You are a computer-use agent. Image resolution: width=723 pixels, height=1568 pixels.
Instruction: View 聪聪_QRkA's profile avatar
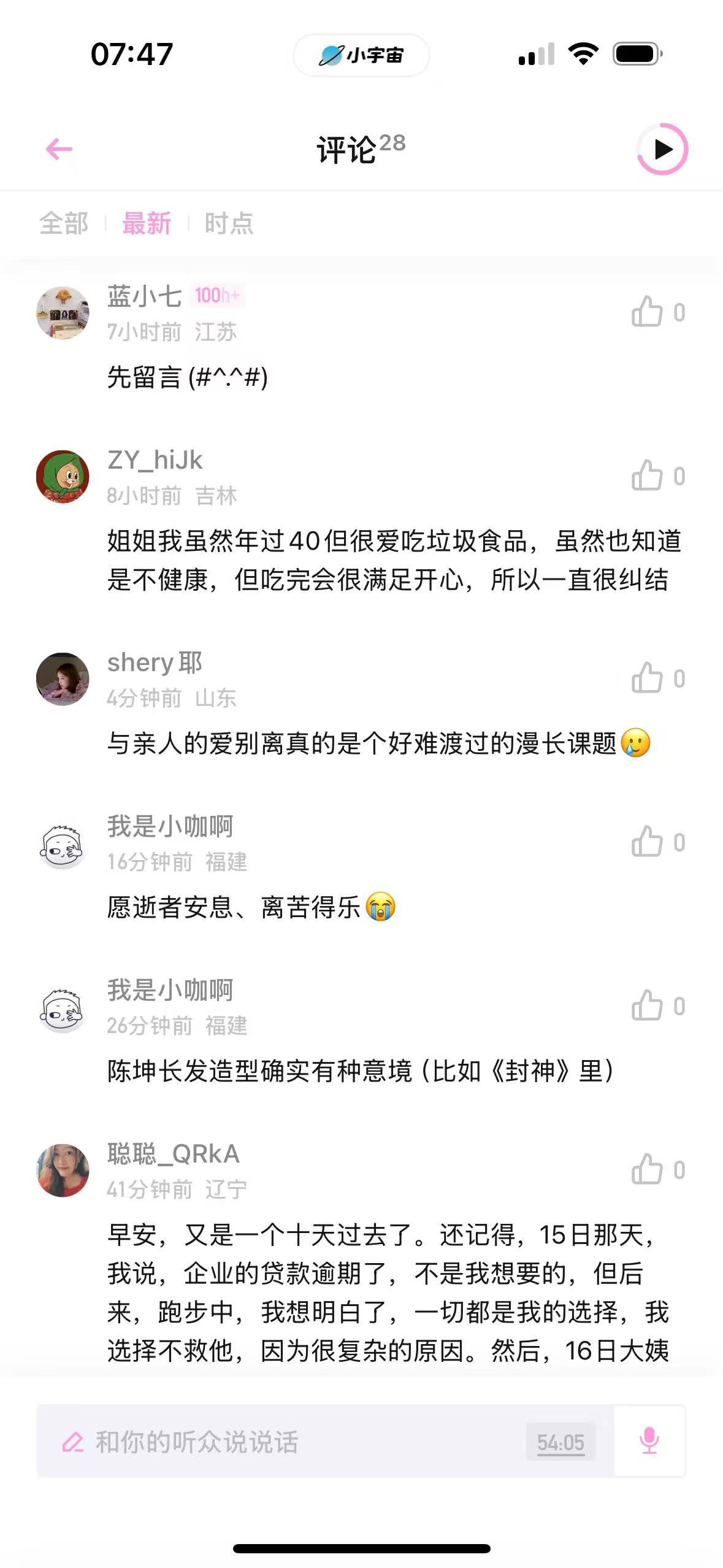point(63,1170)
